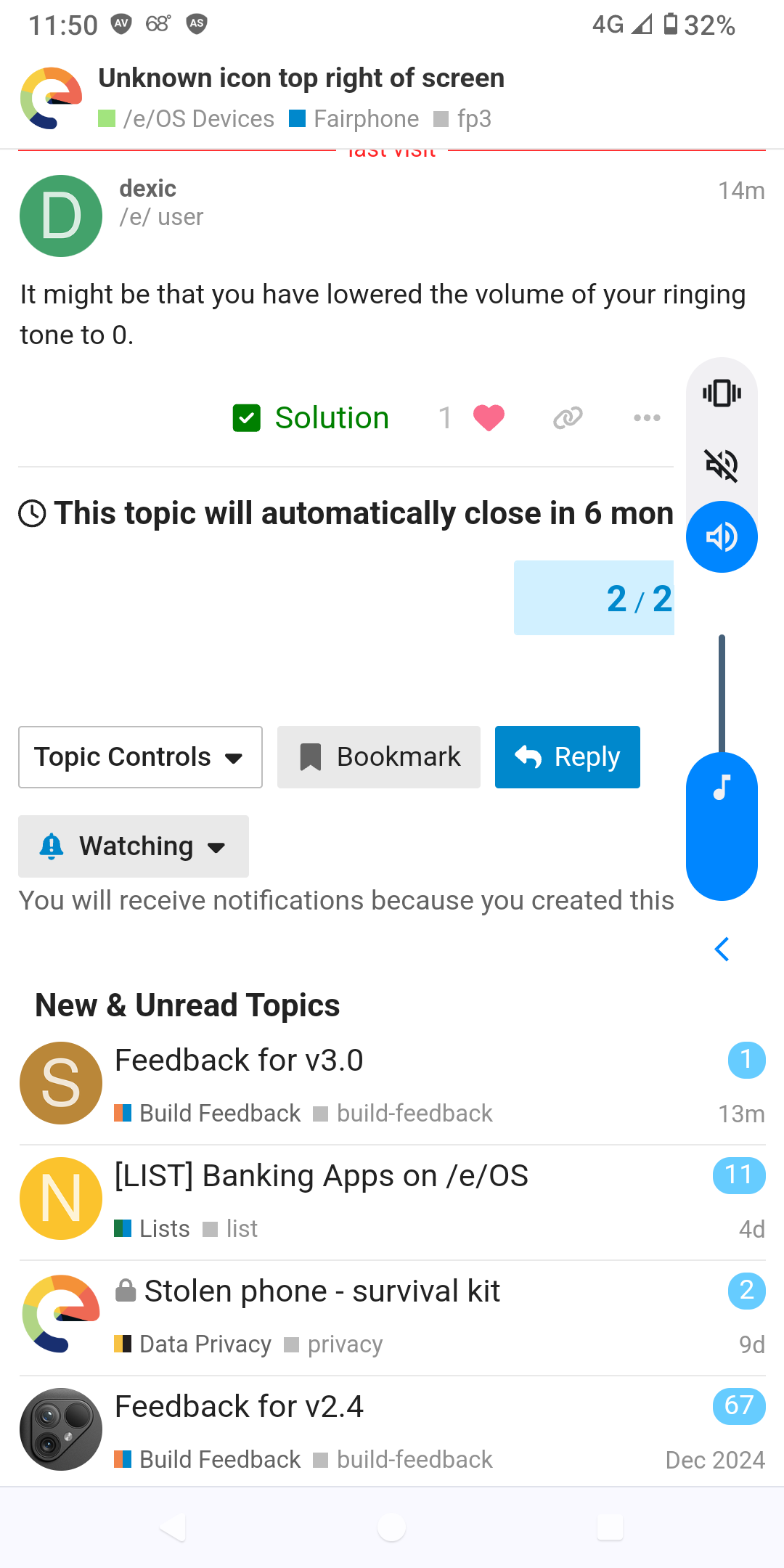Viewport: 784px width, 1568px height.
Task: Open Stolen phone - survival kit topic
Action: [322, 1291]
